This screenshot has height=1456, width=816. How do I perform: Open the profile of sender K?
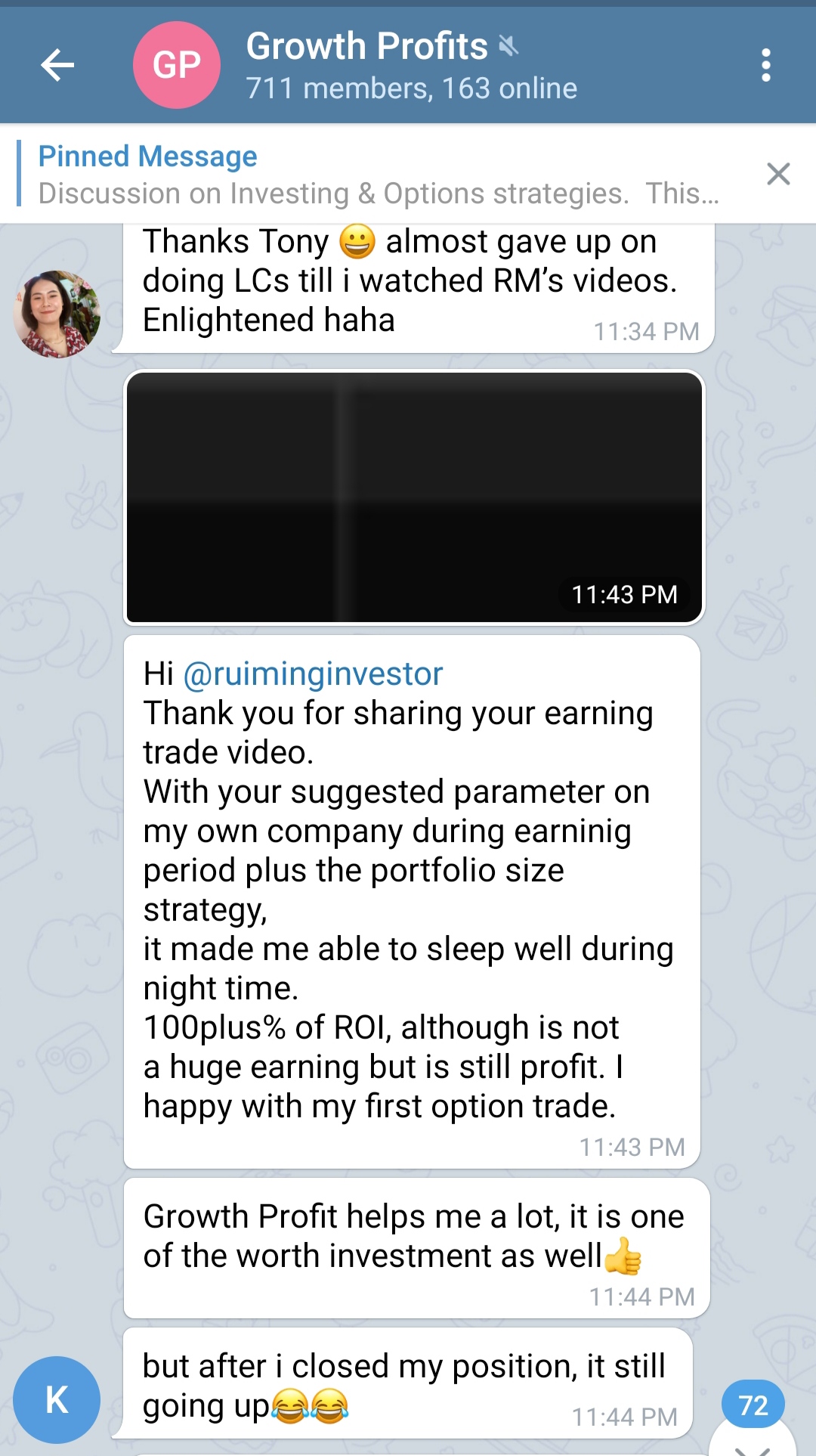tap(57, 1399)
